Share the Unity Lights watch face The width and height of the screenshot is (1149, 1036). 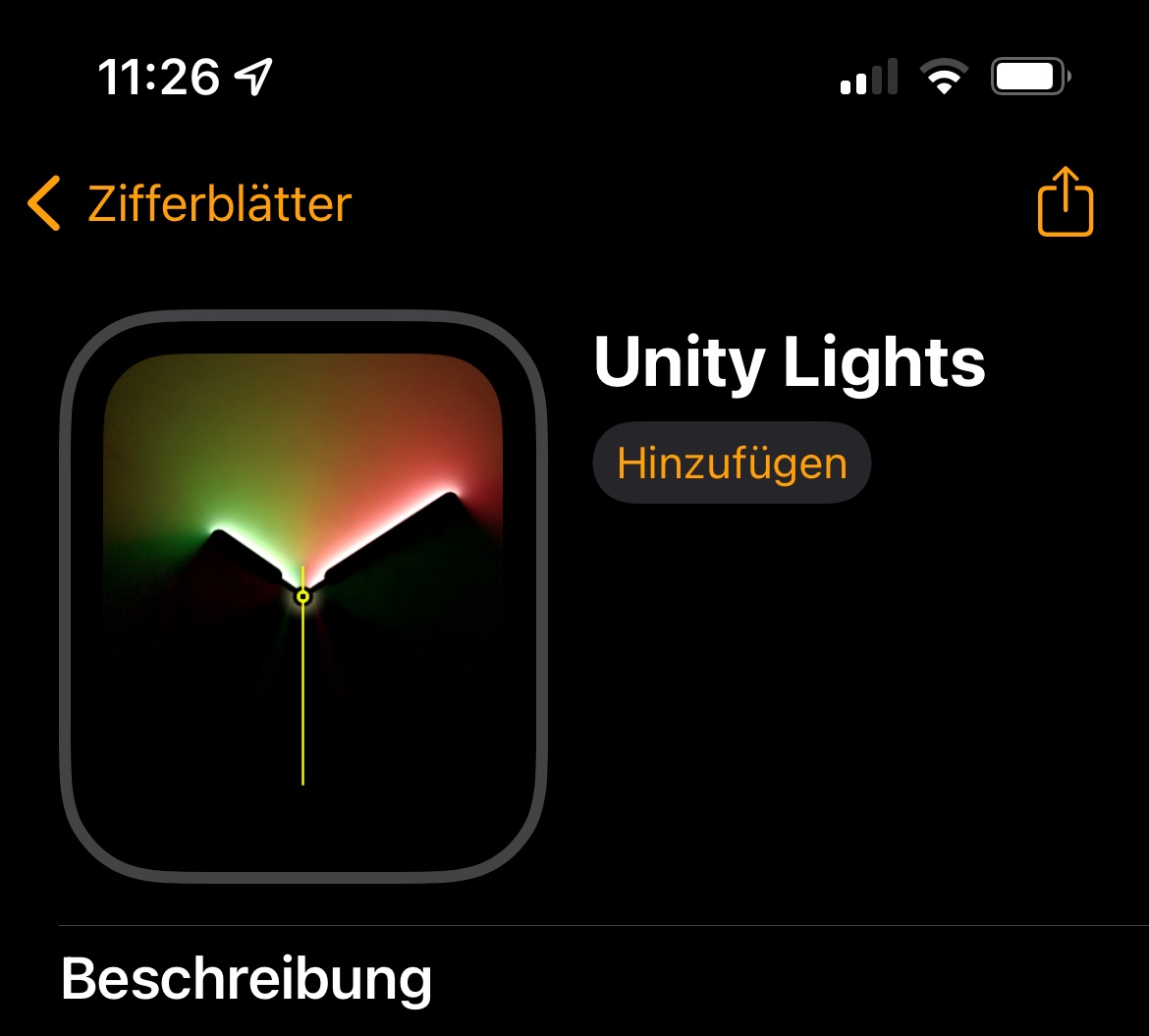click(1066, 201)
